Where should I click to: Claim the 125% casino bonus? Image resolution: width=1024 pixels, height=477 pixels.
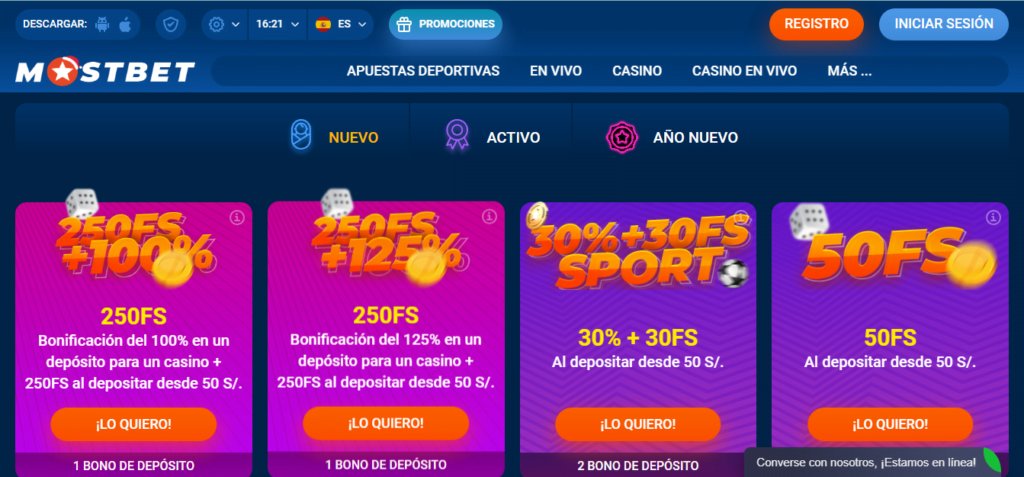tap(385, 423)
